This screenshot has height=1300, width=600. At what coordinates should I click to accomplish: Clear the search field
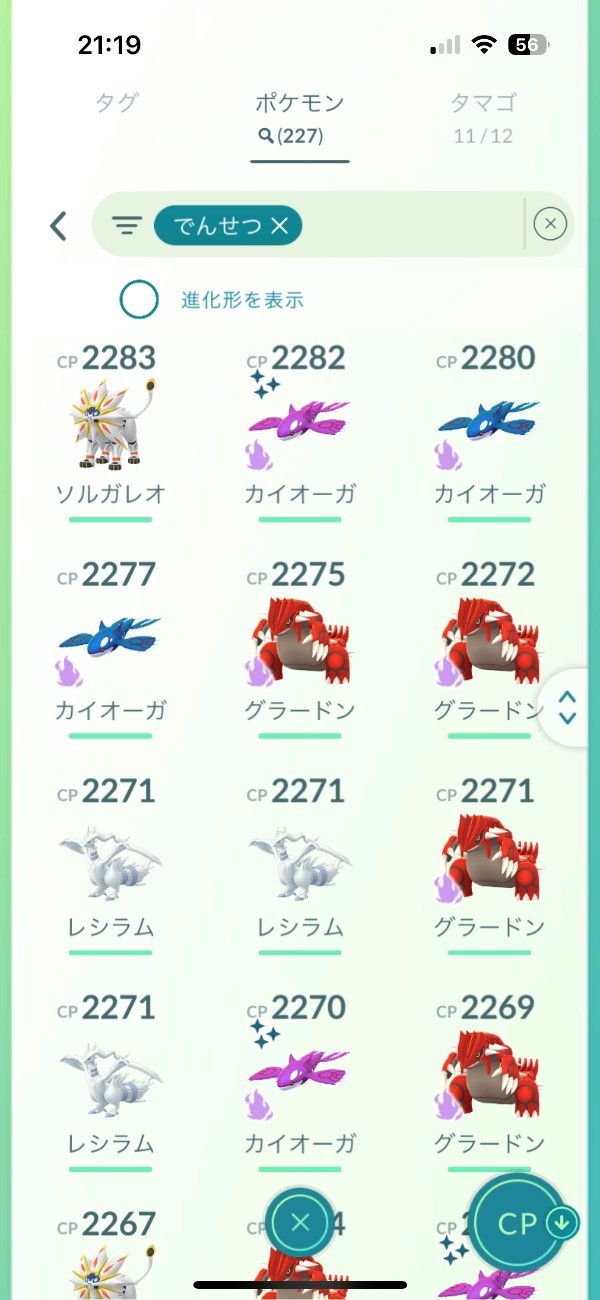(550, 225)
